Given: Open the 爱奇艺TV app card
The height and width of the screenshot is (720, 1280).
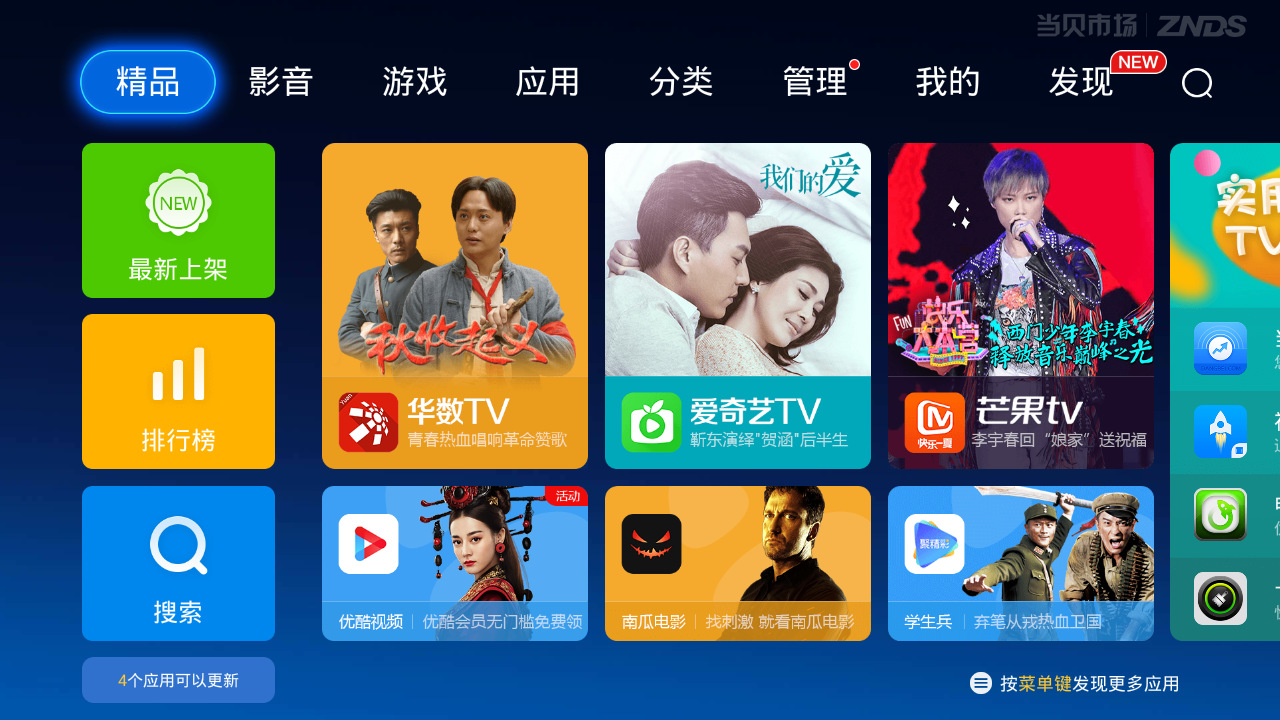Looking at the screenshot, I should tap(738, 306).
